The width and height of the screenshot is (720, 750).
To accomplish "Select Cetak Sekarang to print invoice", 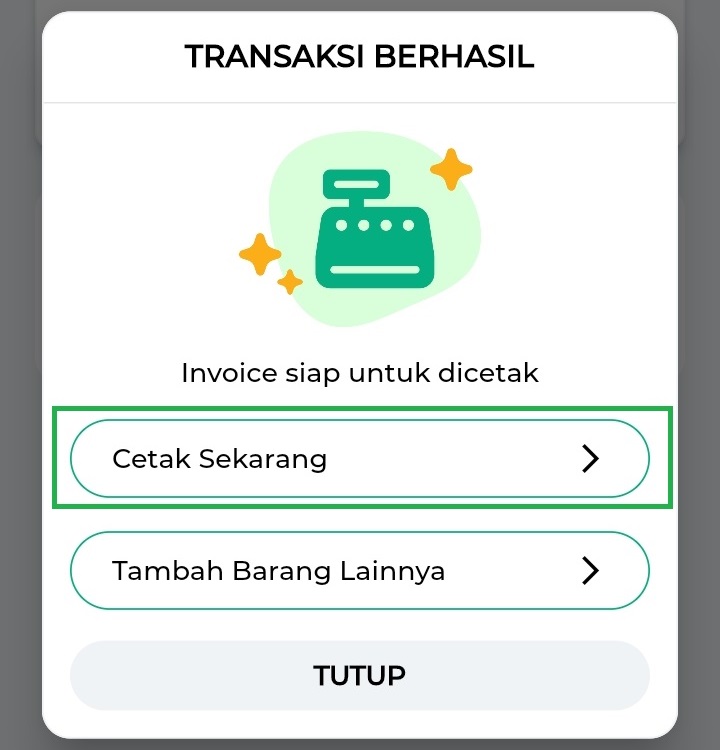I will (359, 459).
